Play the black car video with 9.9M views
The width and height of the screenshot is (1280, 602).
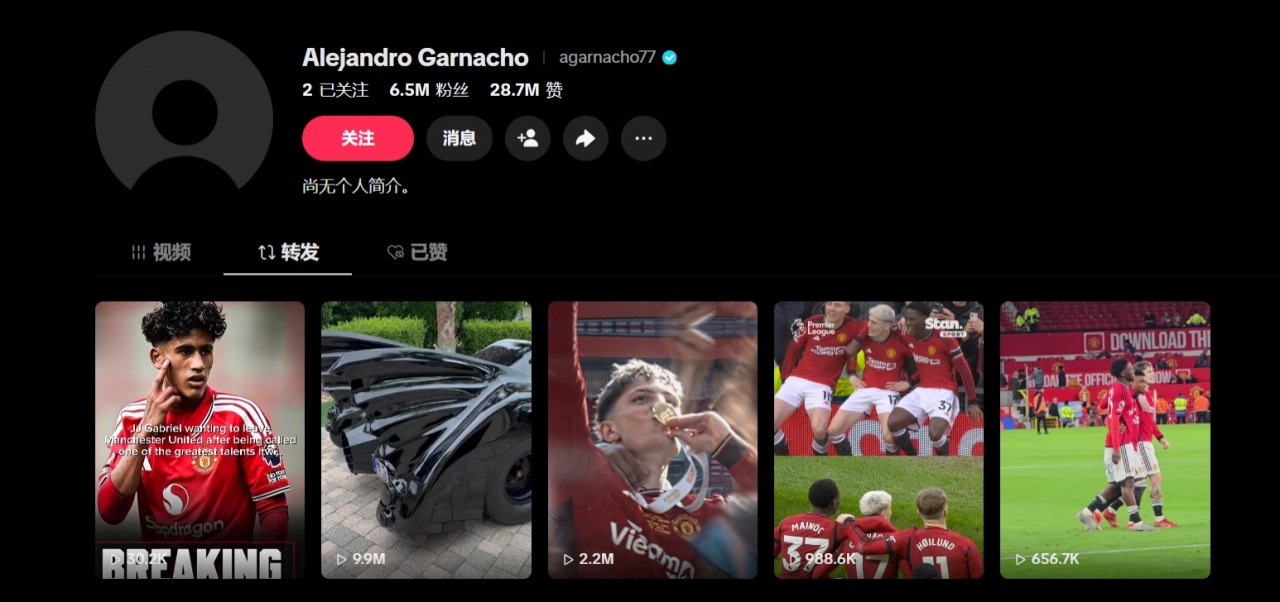[426, 440]
